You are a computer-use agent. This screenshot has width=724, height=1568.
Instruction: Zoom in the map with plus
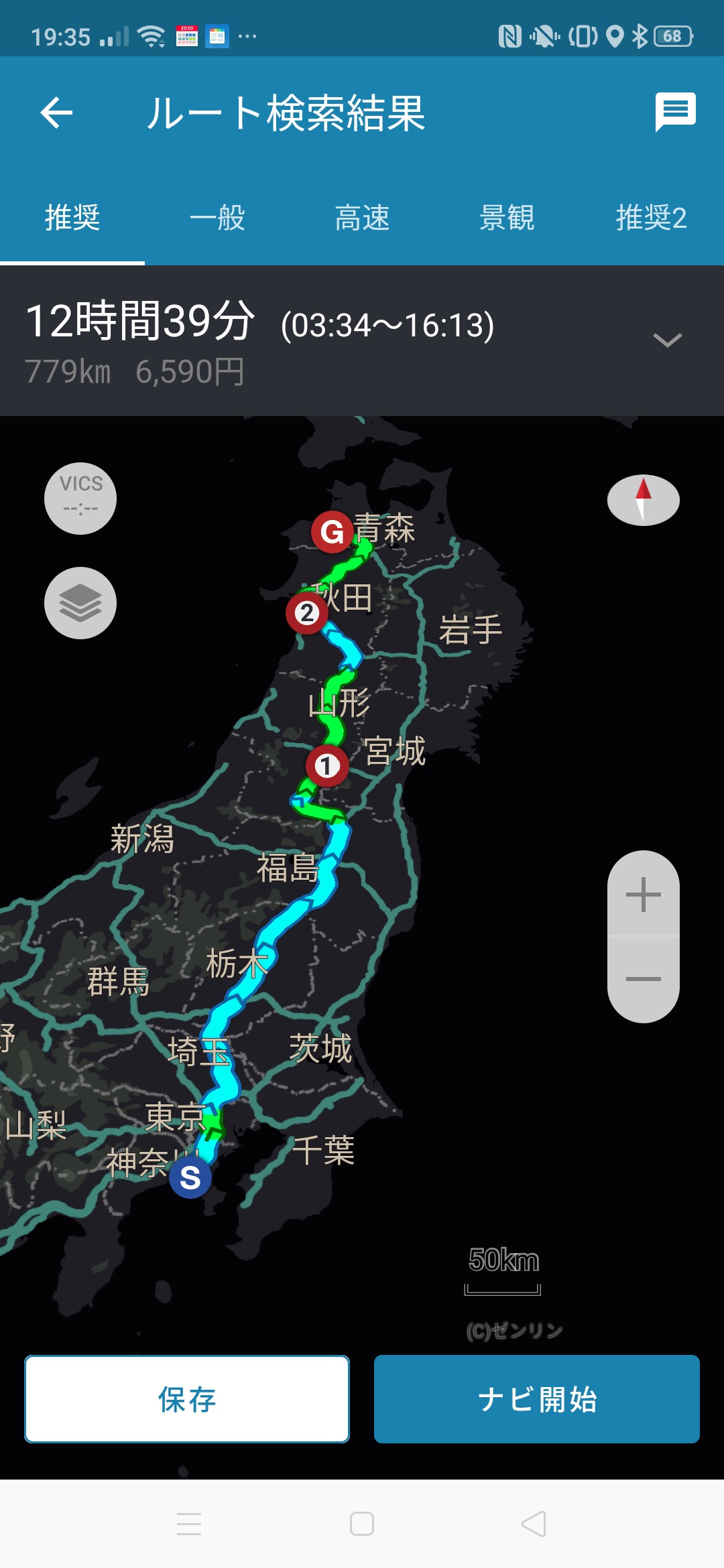[643, 895]
